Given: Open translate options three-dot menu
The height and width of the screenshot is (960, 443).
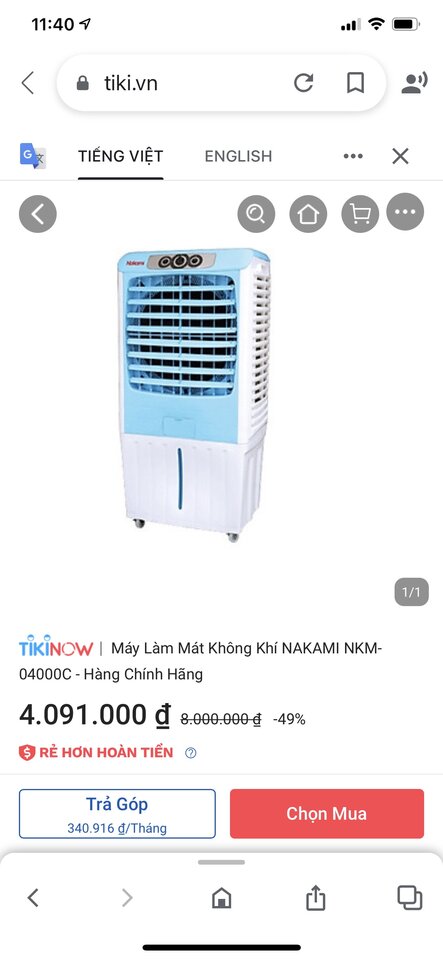Looking at the screenshot, I should (353, 156).
